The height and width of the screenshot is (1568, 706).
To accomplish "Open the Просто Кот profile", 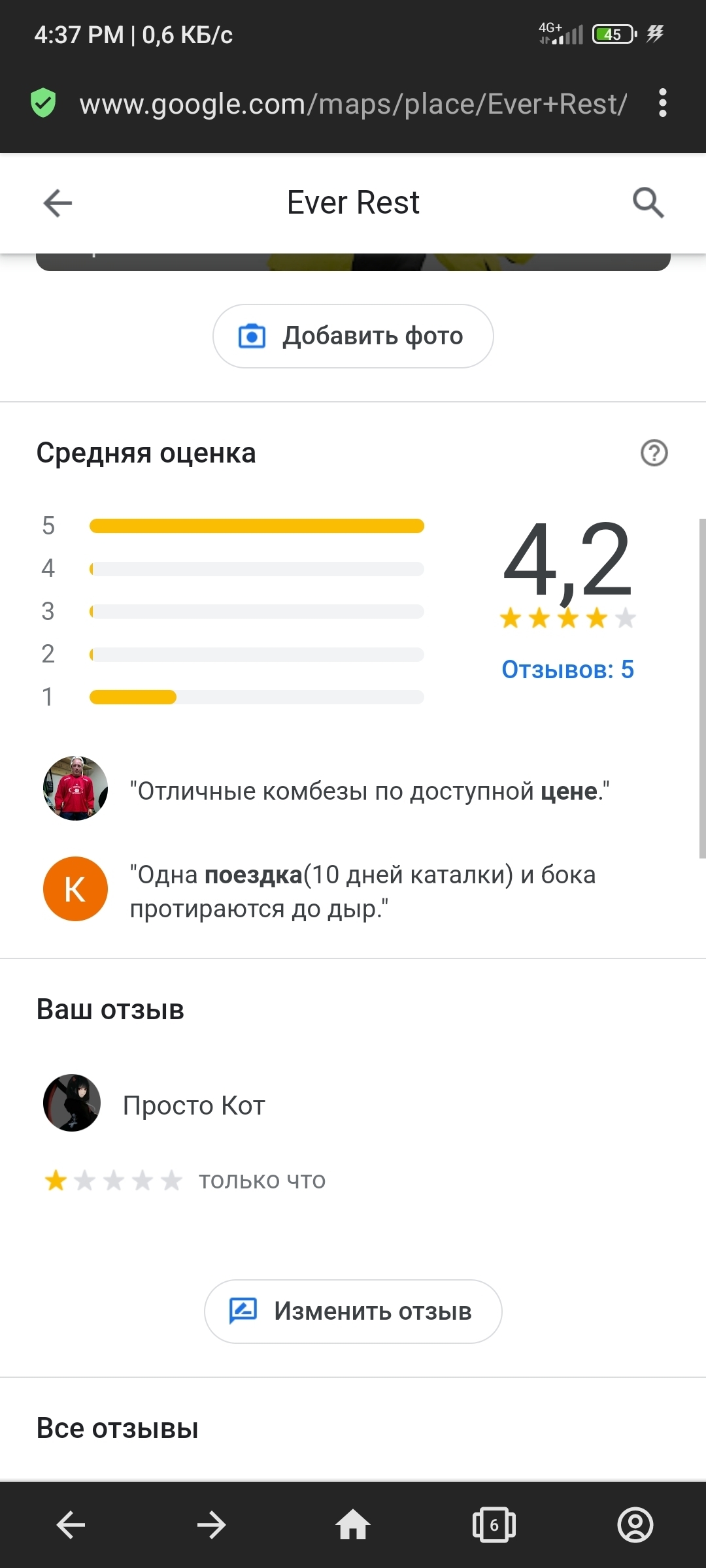I will 193,1105.
